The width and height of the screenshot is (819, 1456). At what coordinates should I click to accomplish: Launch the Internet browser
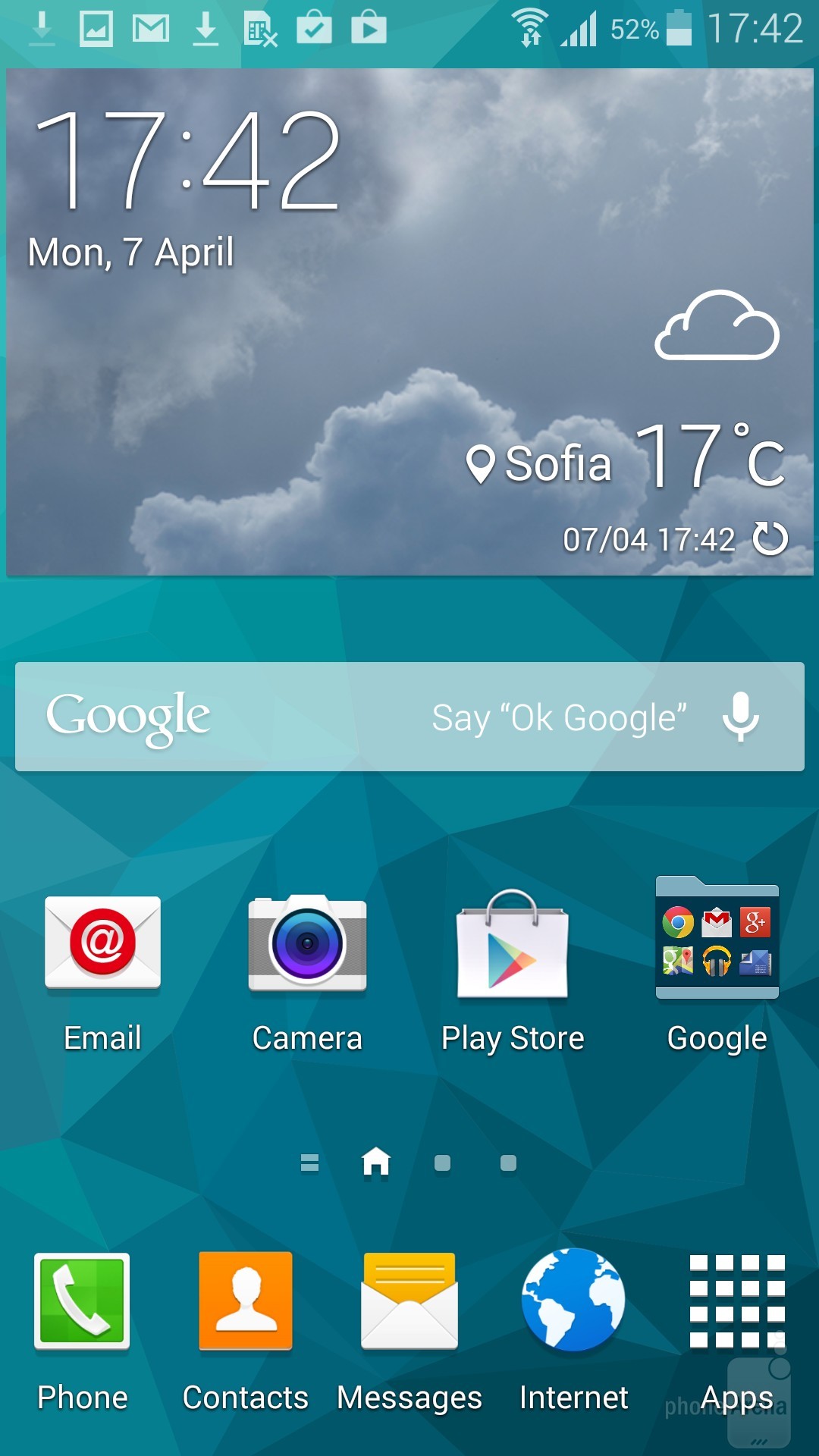click(573, 1301)
